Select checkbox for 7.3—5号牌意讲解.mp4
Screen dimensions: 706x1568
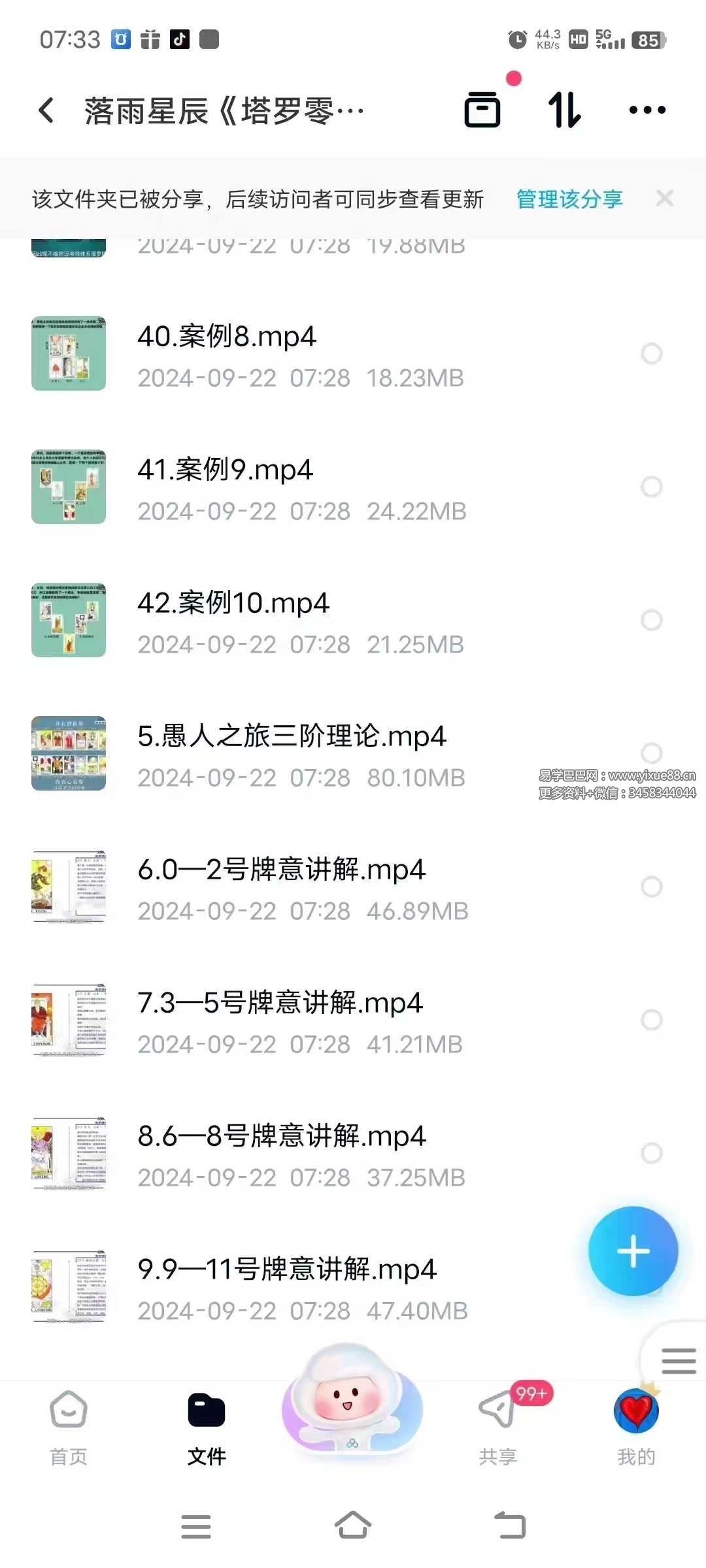(652, 1019)
